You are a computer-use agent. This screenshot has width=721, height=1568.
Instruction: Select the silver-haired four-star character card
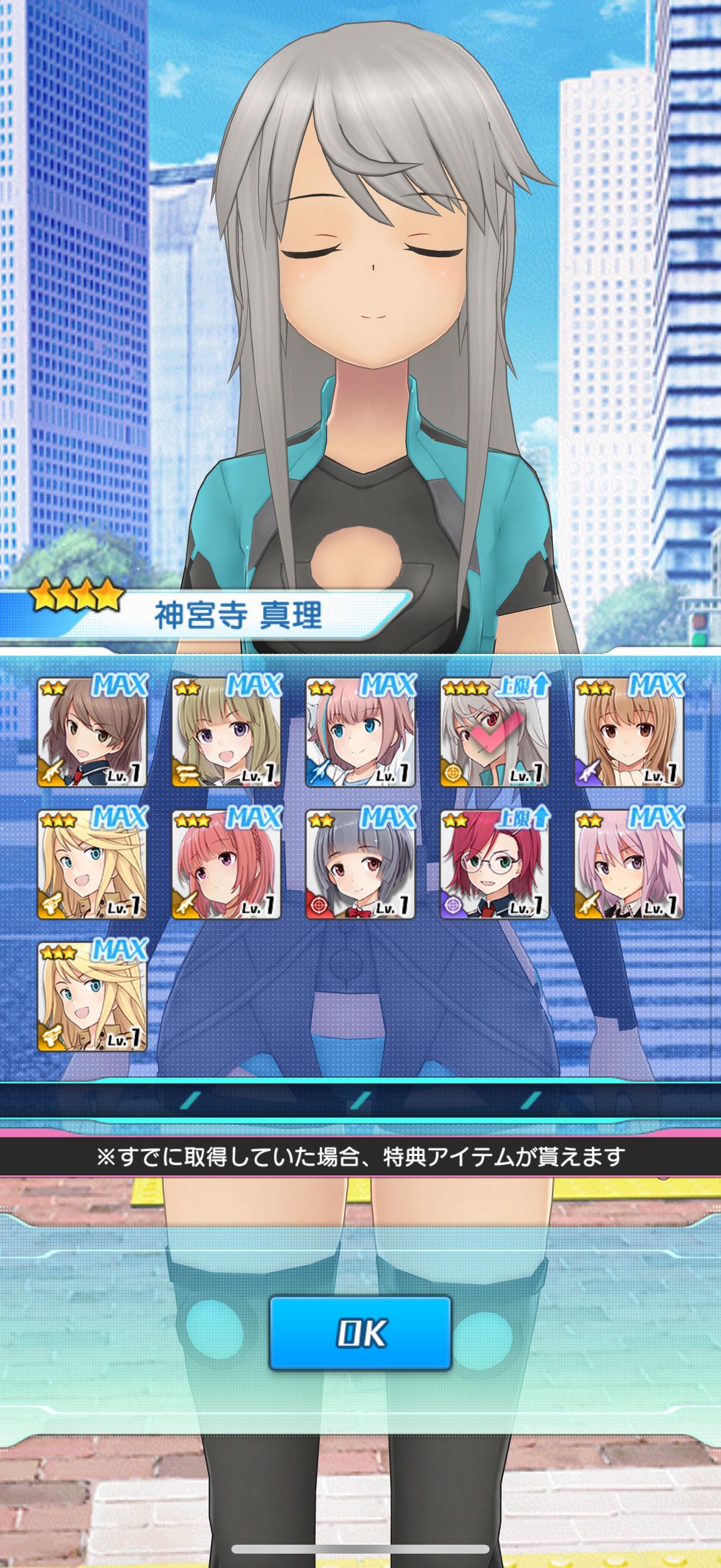tap(494, 731)
